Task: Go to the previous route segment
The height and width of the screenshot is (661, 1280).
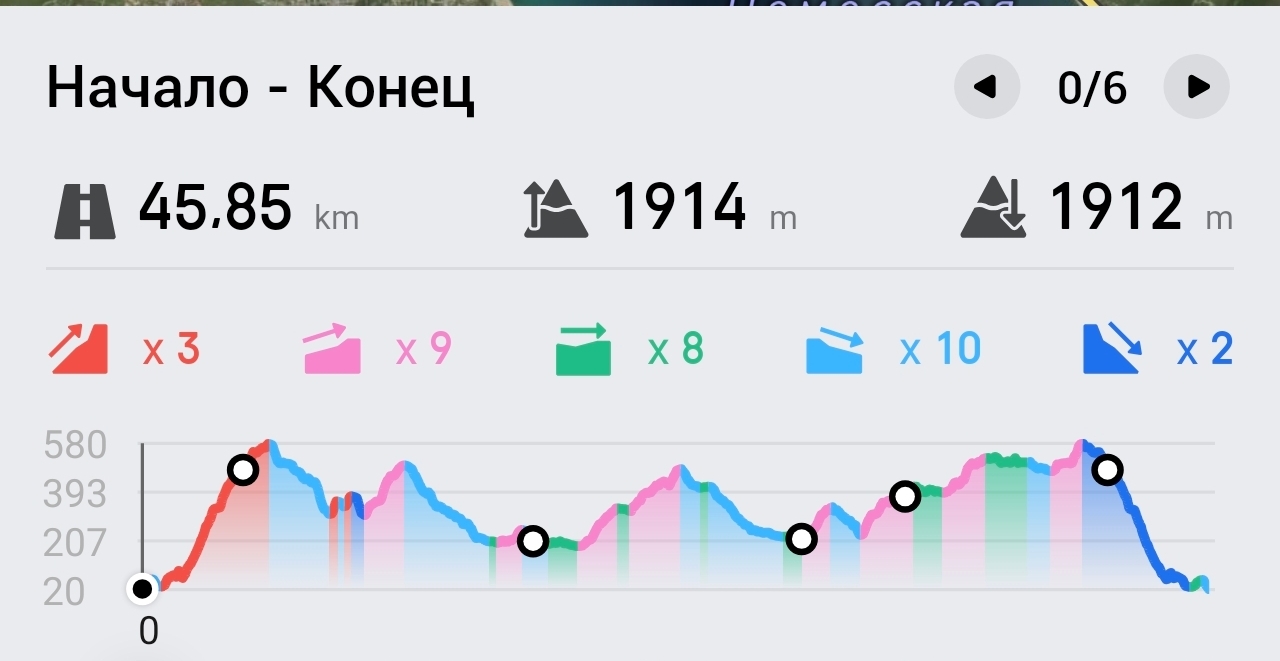Action: [986, 88]
